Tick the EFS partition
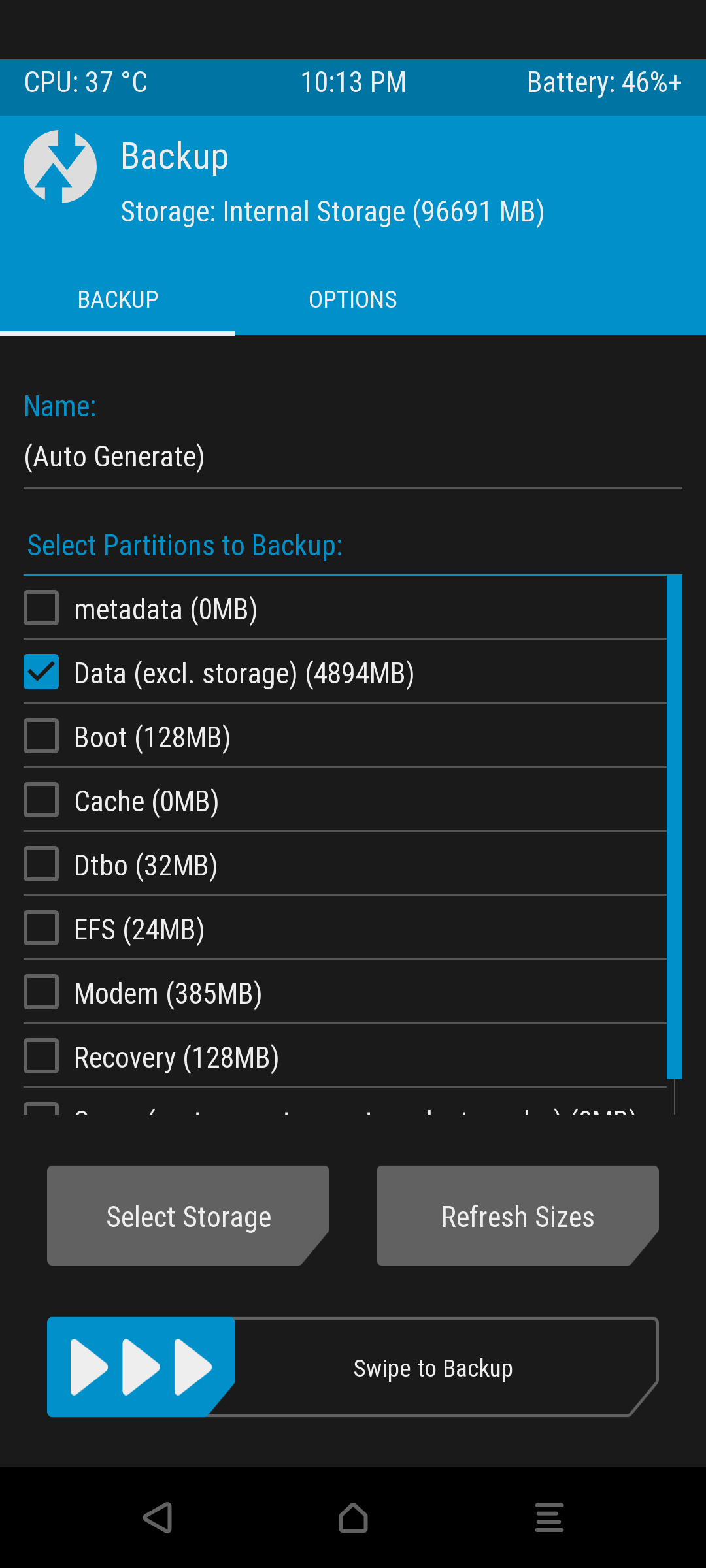Screen dimensions: 706x1568 [41, 928]
